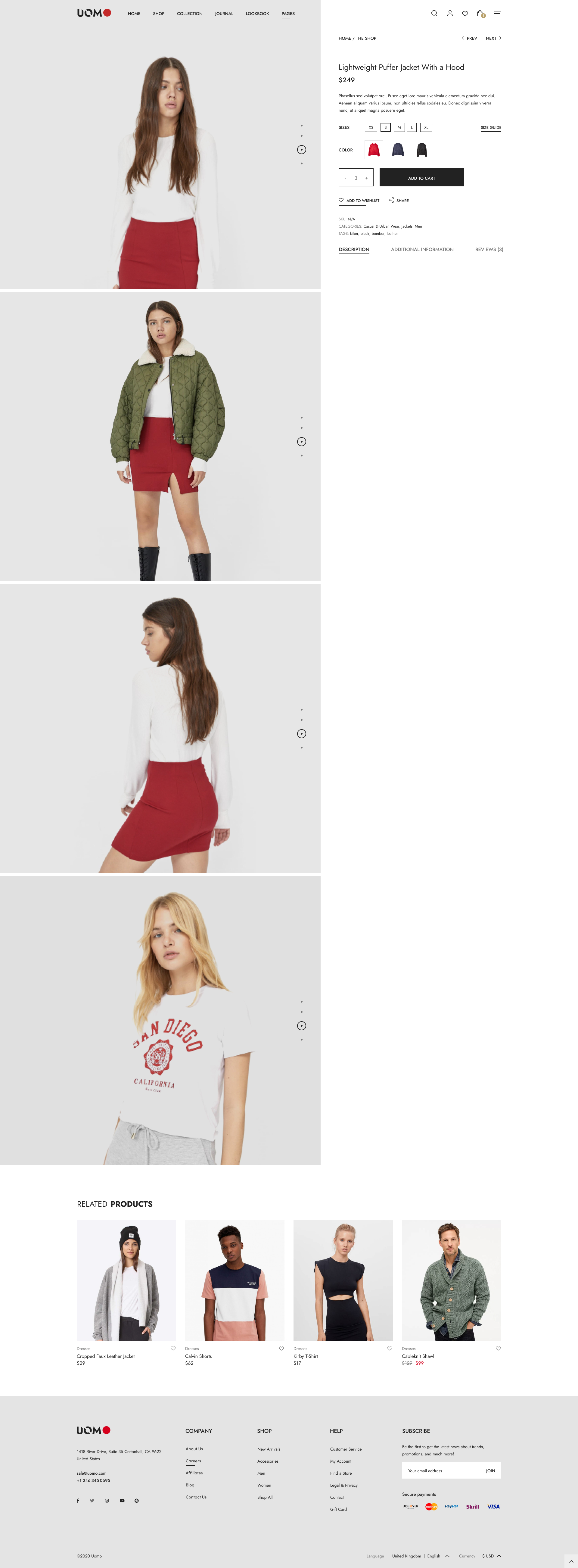Open the hamburger menu
Image resolution: width=578 pixels, height=1568 pixels.
click(x=497, y=13)
